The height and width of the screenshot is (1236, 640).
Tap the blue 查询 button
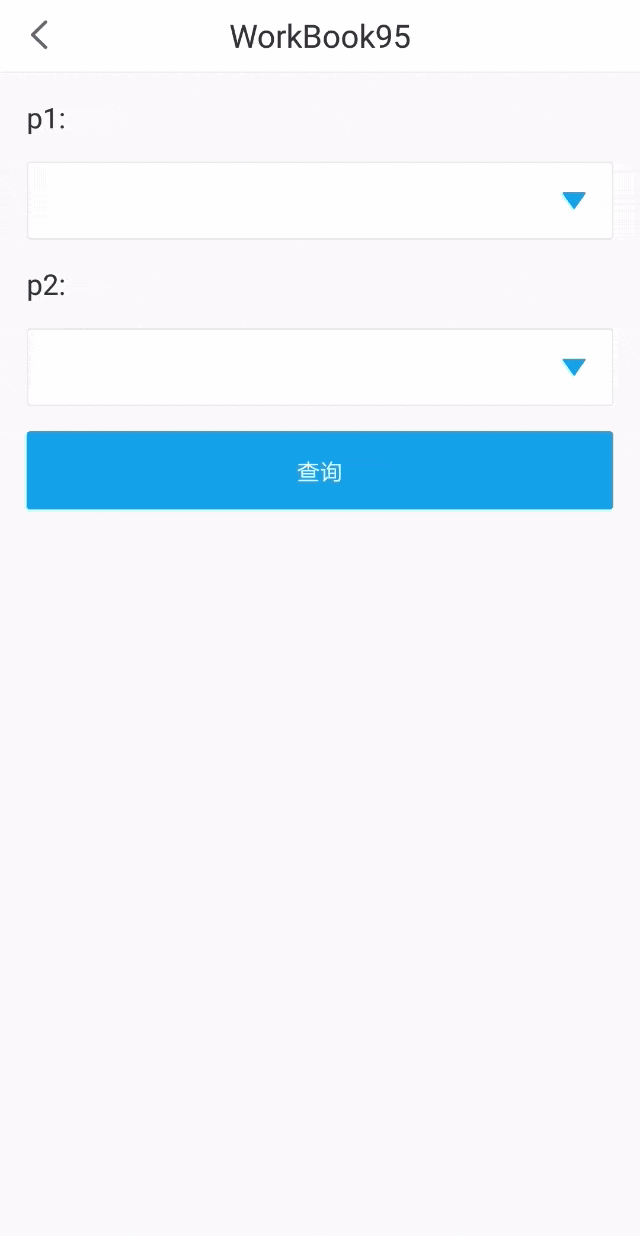pyautogui.click(x=320, y=470)
